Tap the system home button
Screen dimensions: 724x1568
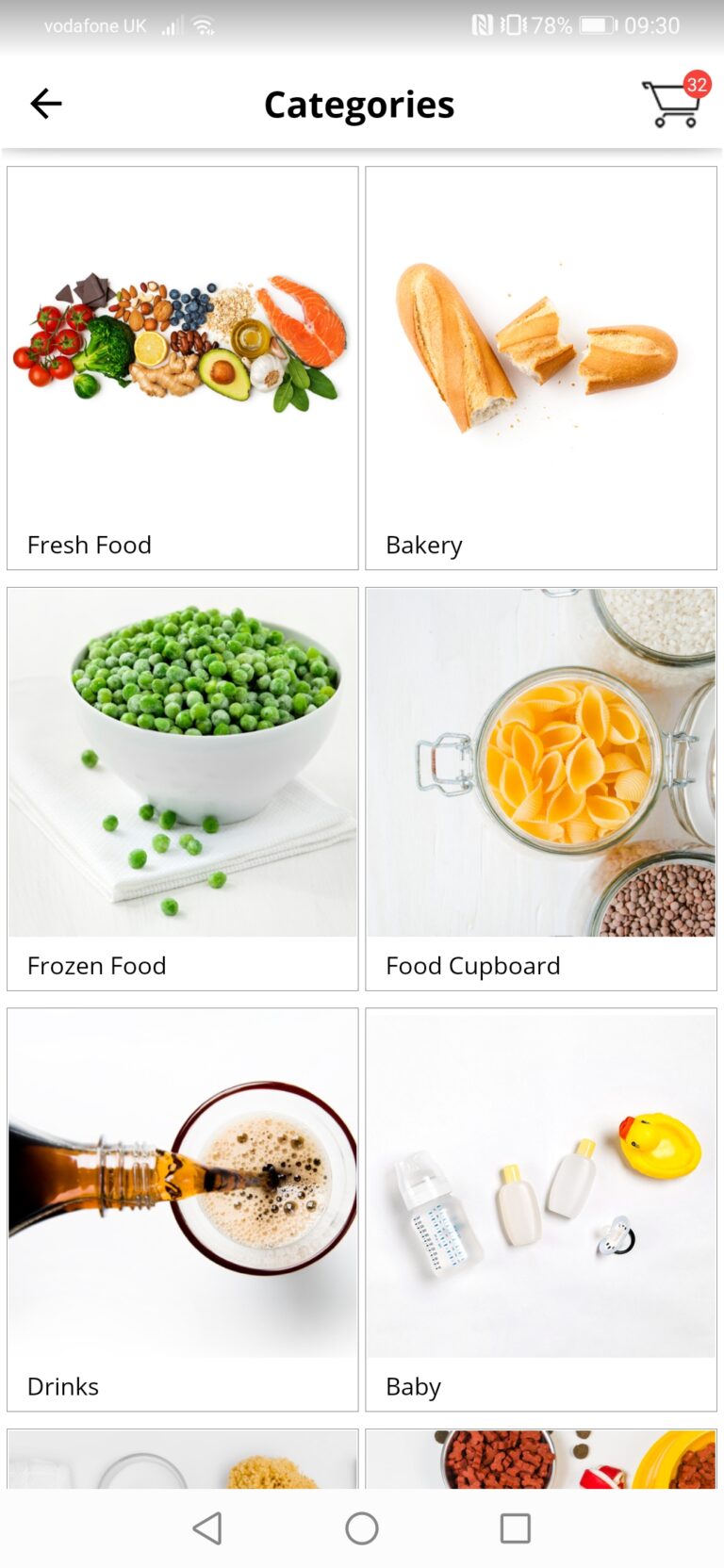pyautogui.click(x=362, y=1528)
